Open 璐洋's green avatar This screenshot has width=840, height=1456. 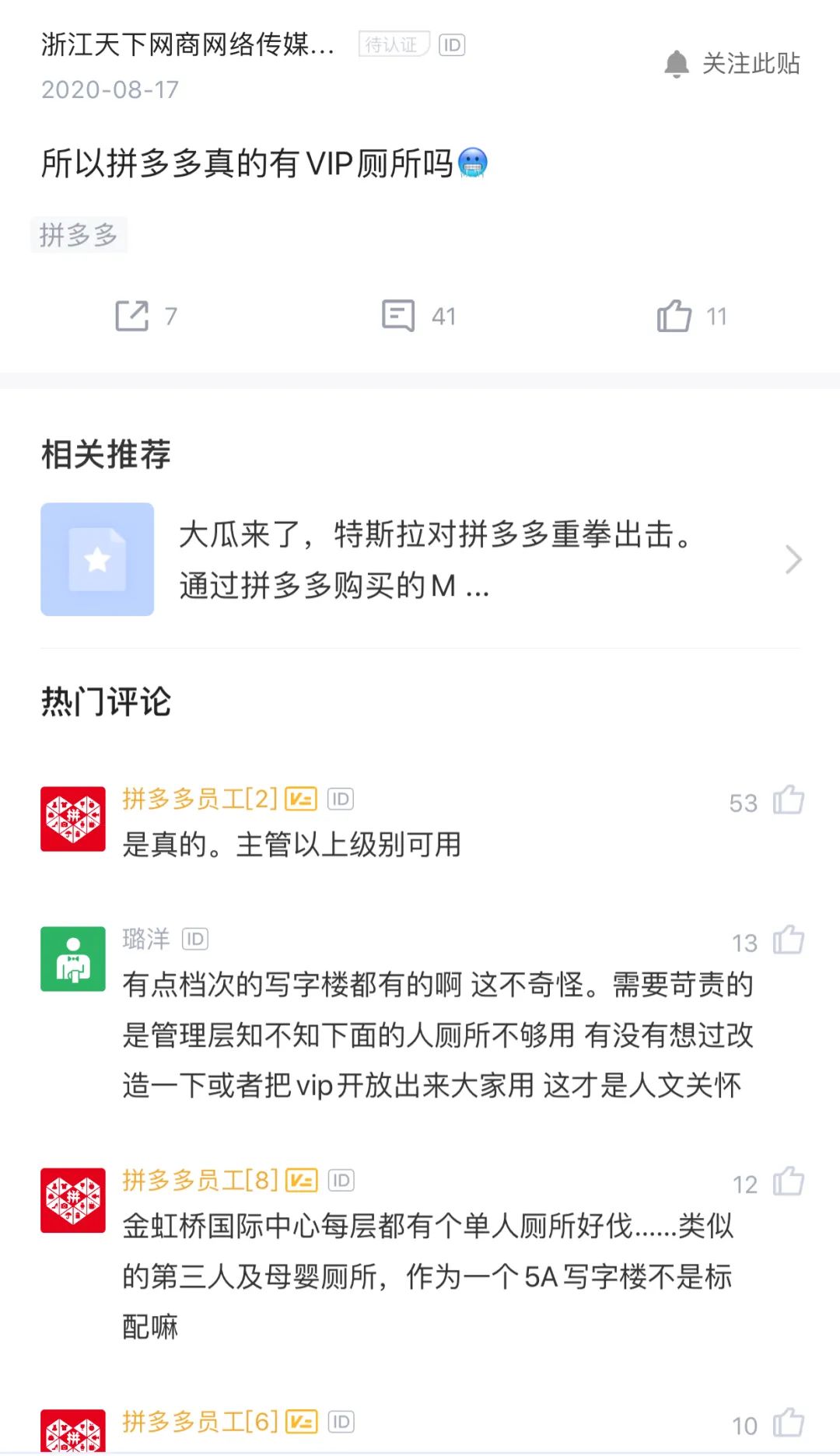(x=73, y=959)
